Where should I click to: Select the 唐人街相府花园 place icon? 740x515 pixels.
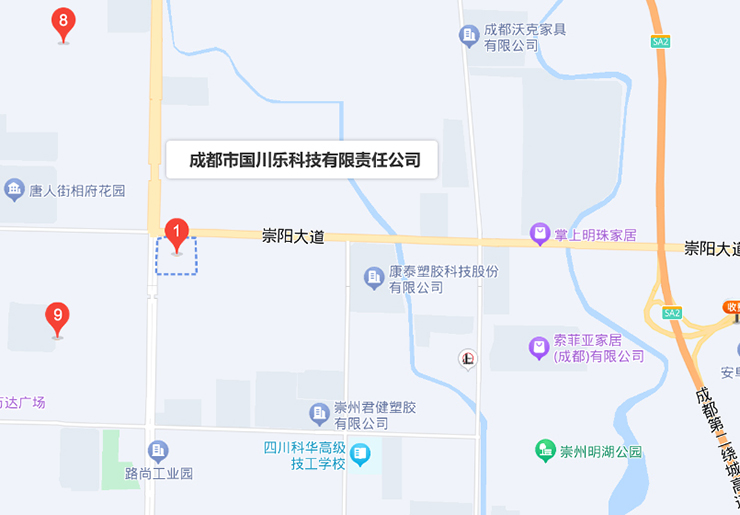coord(14,189)
